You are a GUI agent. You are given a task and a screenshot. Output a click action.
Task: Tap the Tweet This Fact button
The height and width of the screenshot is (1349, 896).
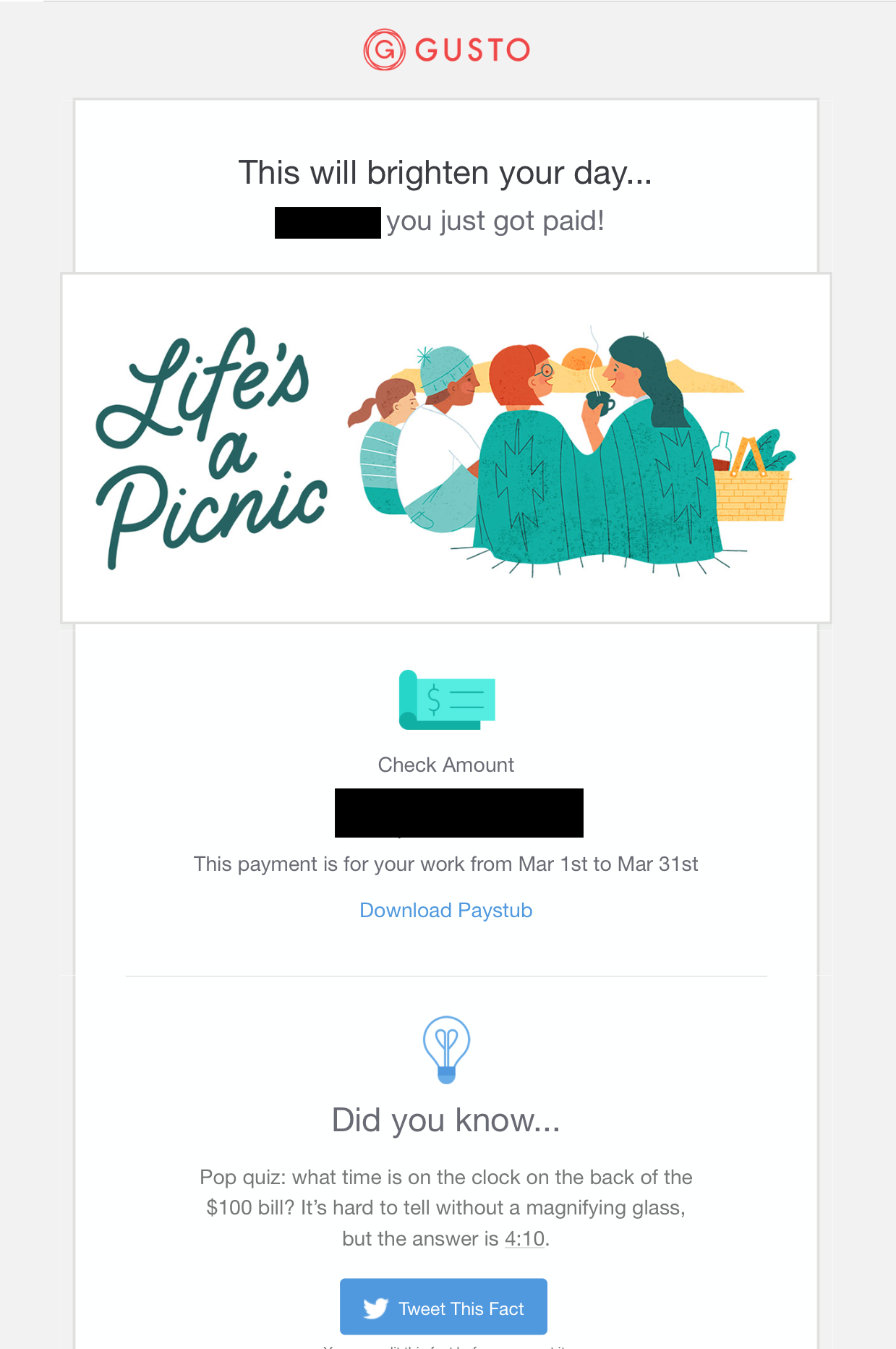pyautogui.click(x=443, y=1308)
